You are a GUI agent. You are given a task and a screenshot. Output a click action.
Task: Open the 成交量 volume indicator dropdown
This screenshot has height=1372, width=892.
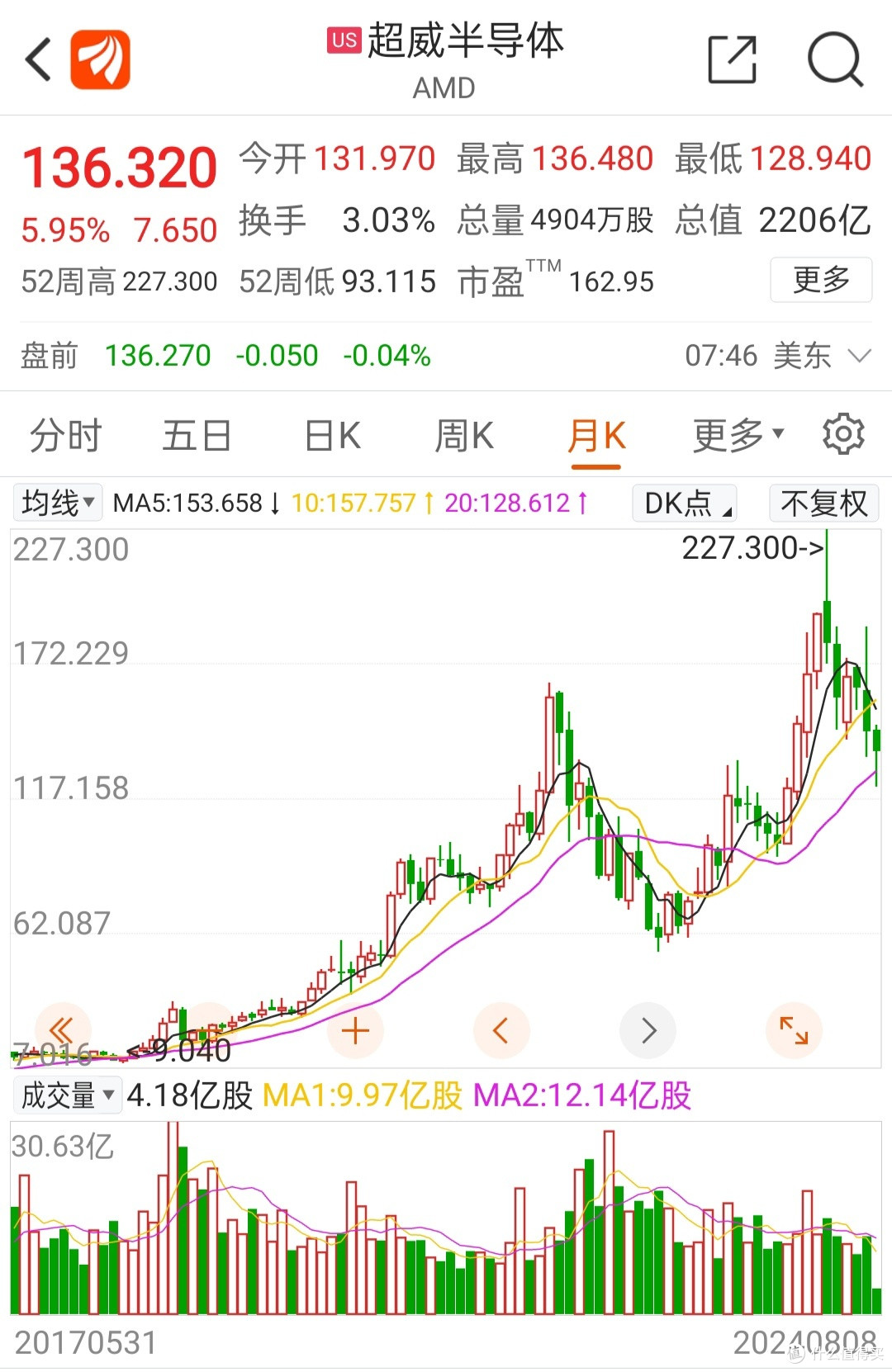pyautogui.click(x=66, y=1094)
